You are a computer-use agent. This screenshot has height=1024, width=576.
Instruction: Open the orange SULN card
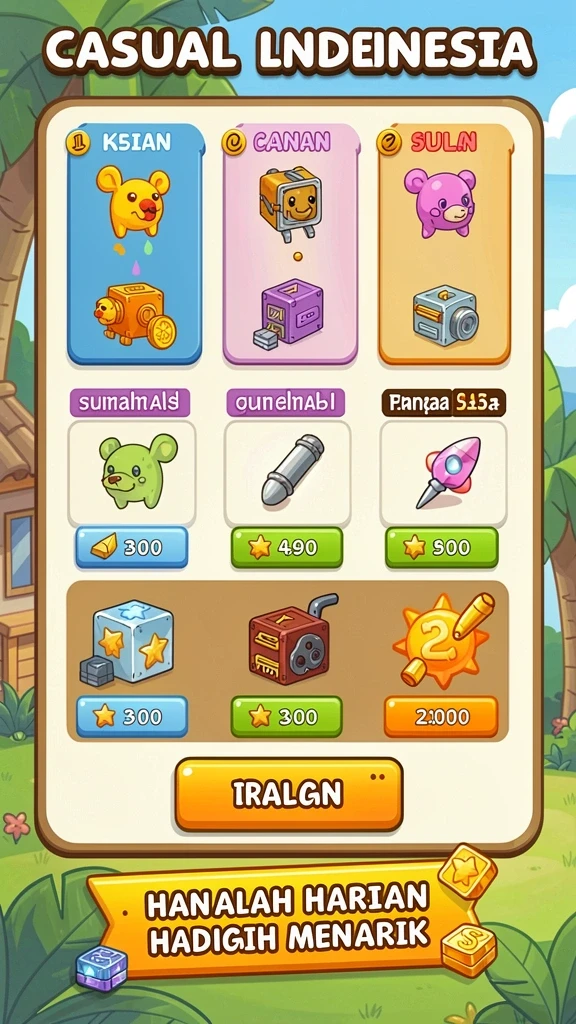coord(444,244)
